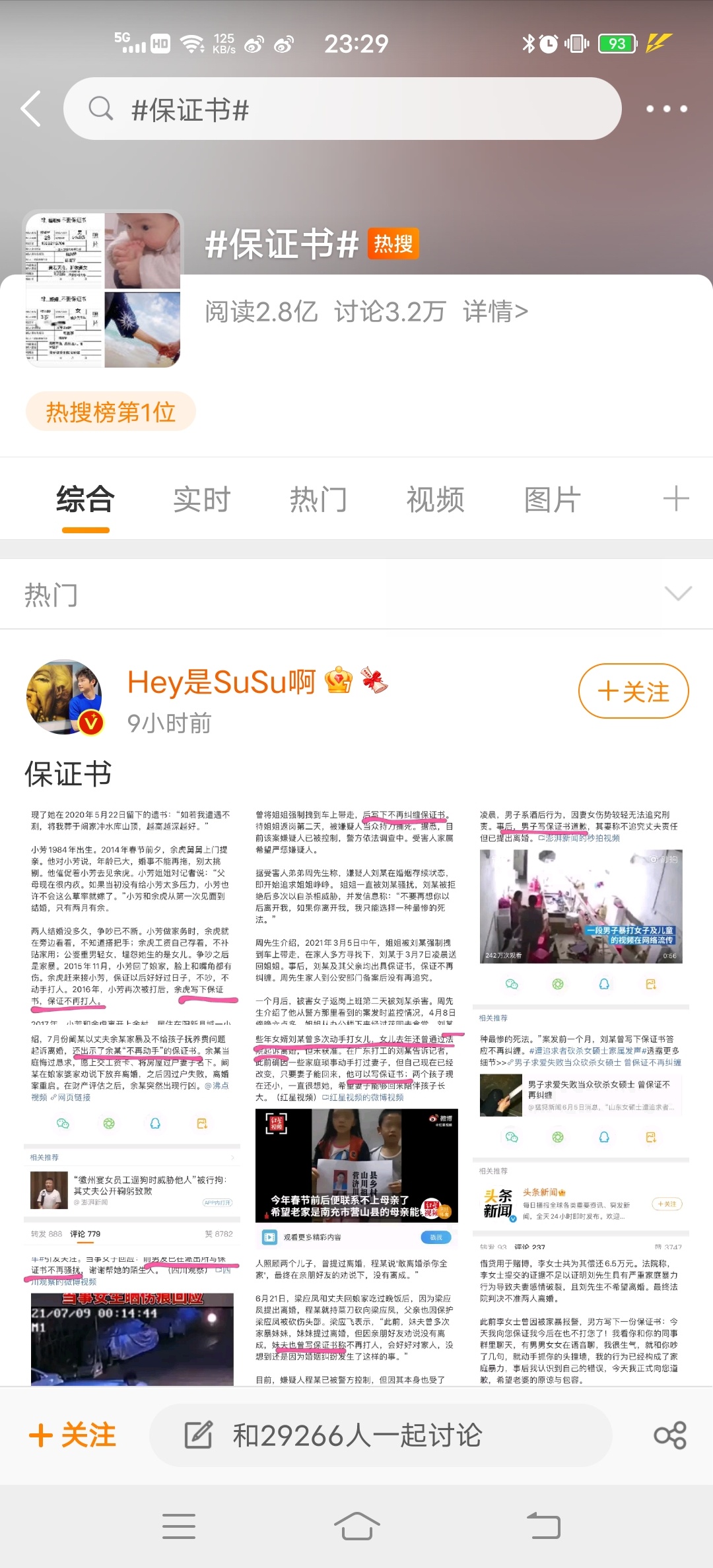Share this topic via bottom share icon
Screen dimensions: 713x1568
pyautogui.click(x=669, y=1435)
